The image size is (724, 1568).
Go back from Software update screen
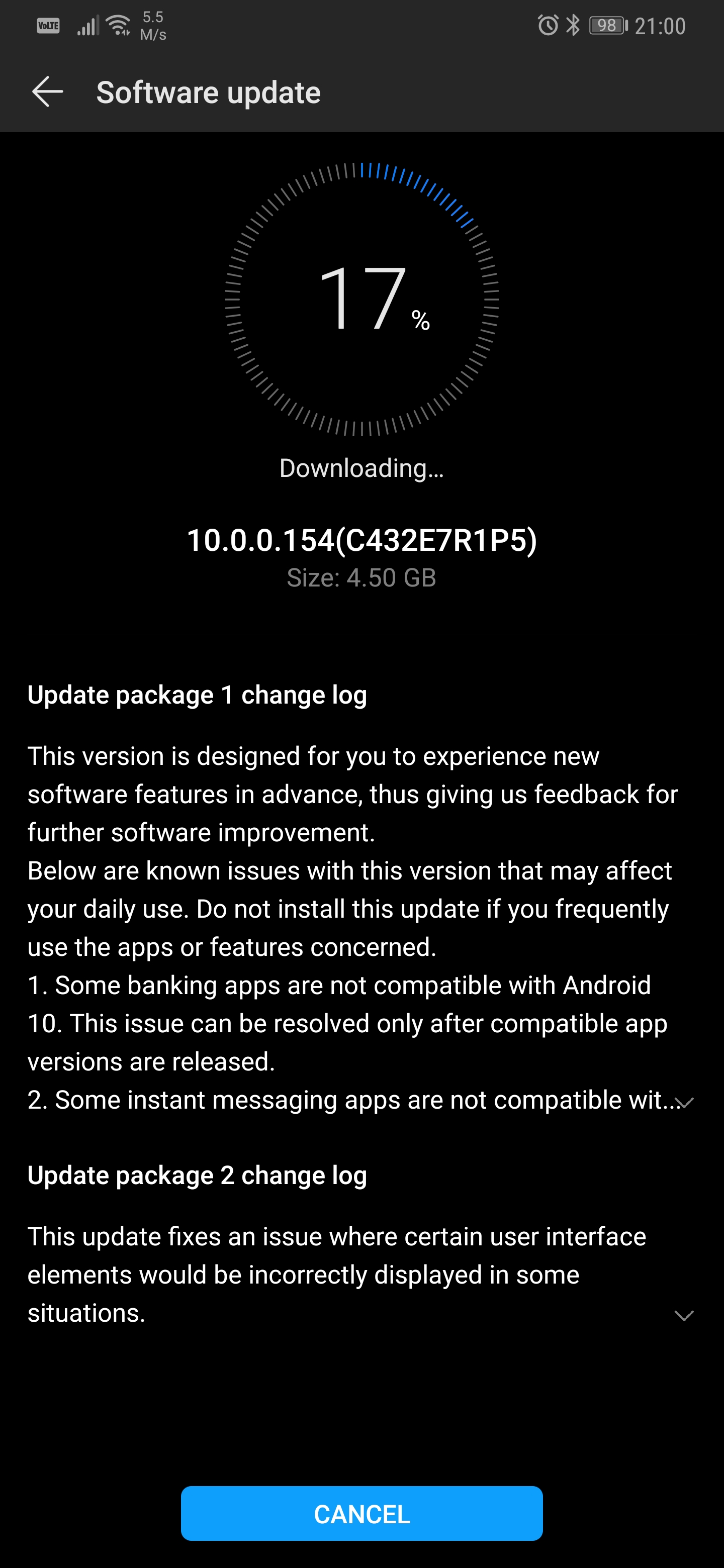[47, 92]
